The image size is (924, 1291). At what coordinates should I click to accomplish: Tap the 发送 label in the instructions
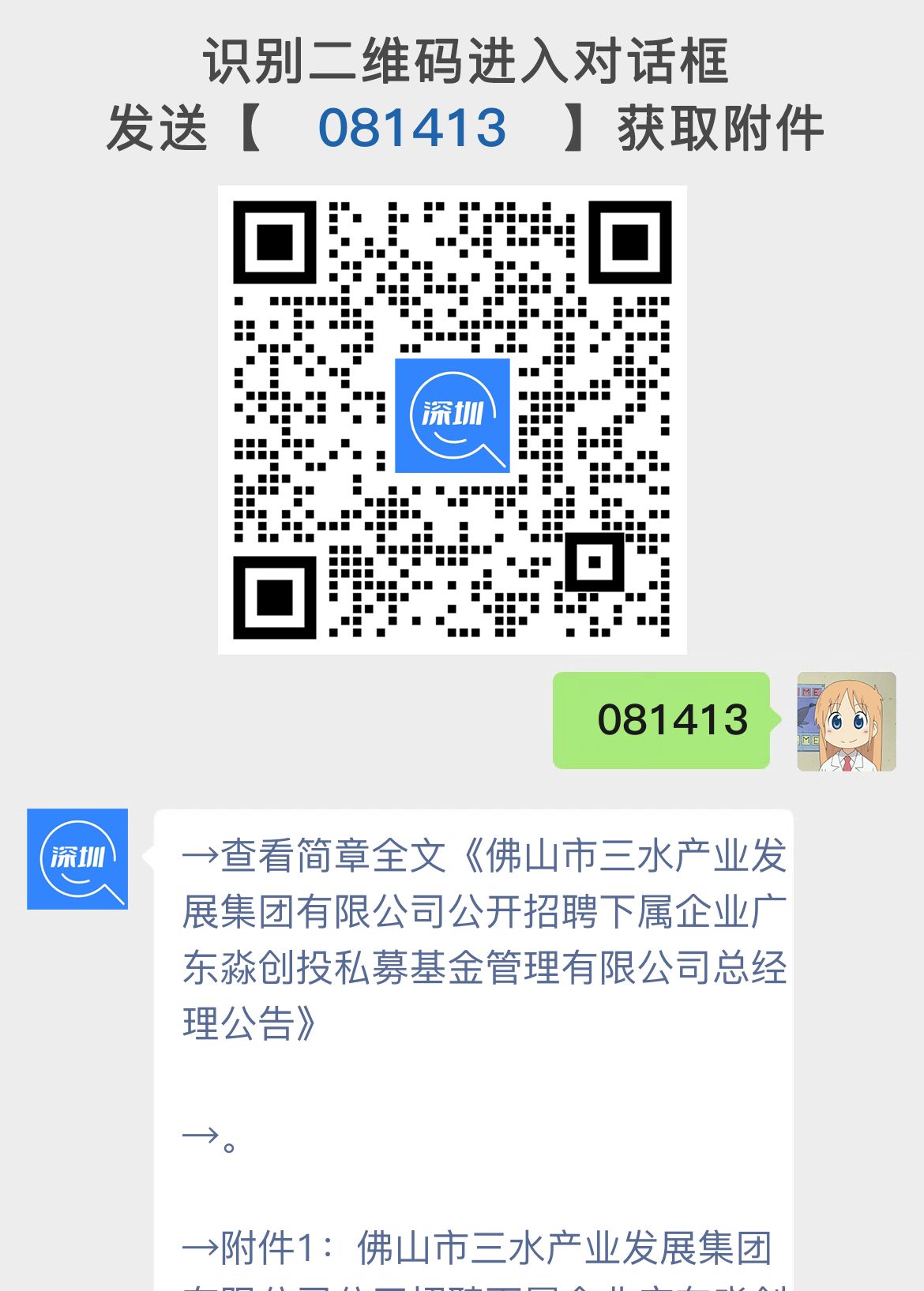[x=155, y=126]
